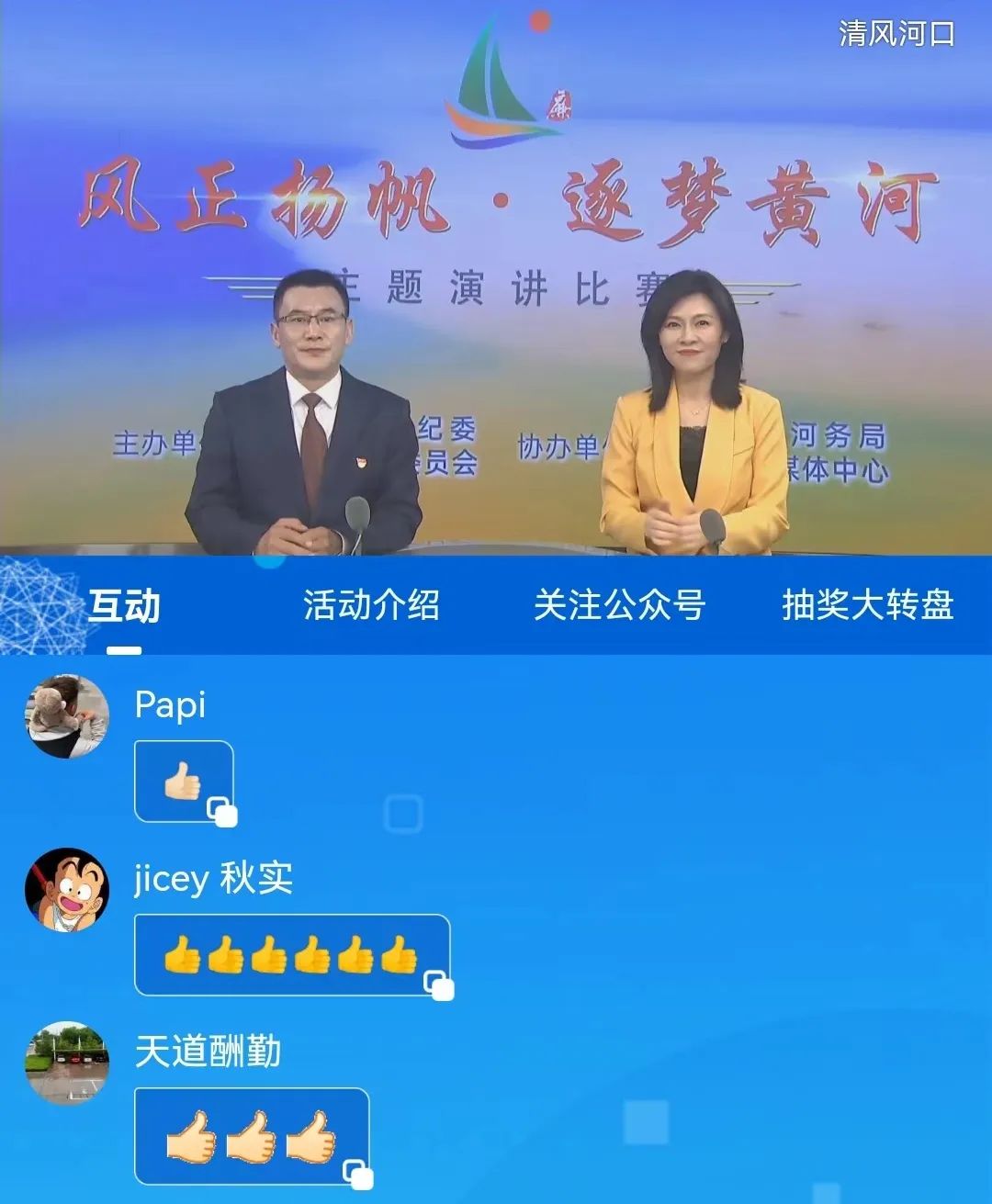Screen dimensions: 992x1204
Task: Select the 关注公众号 tab
Action: tap(619, 606)
